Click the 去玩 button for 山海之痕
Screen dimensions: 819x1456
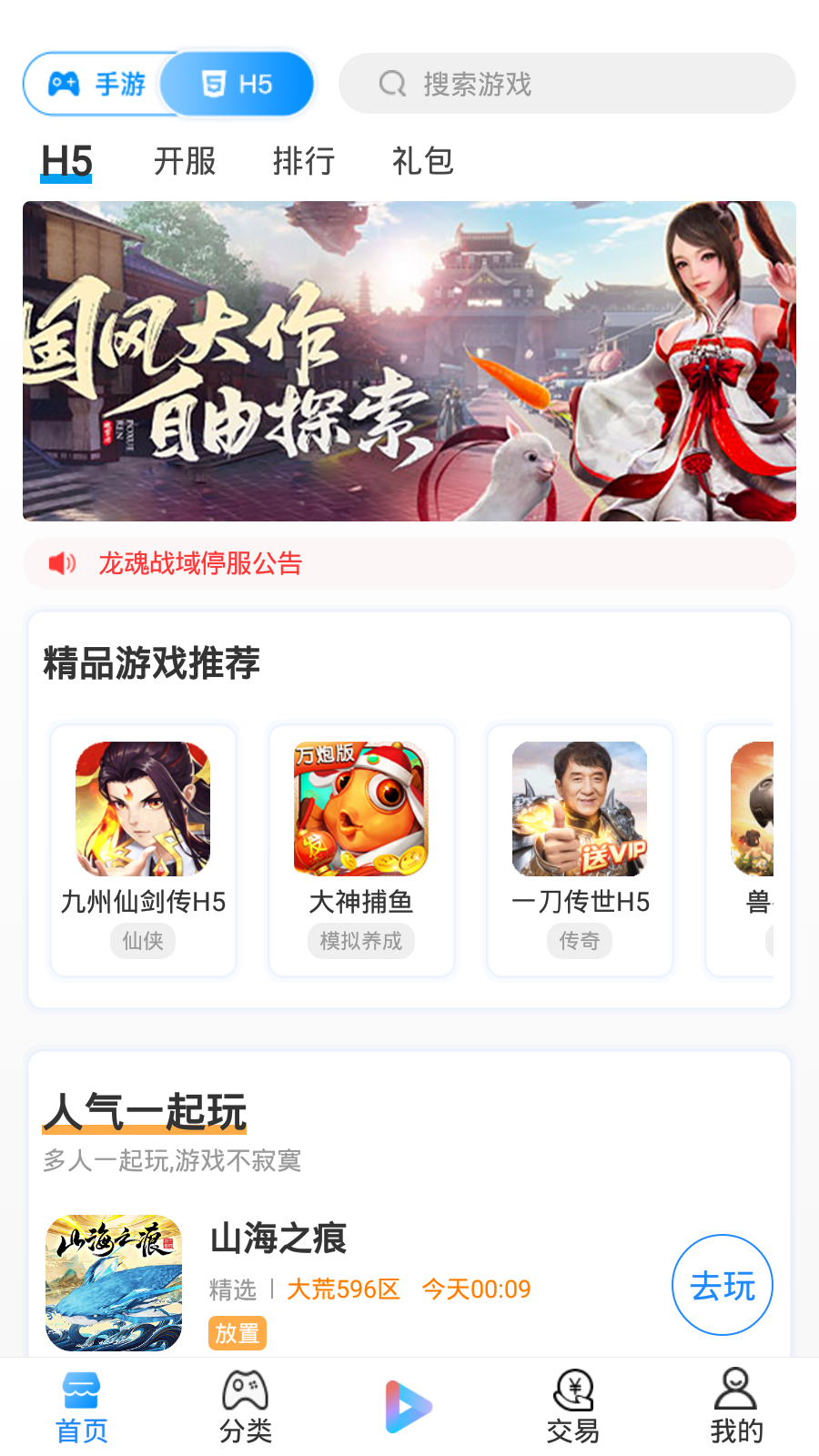tap(722, 1285)
